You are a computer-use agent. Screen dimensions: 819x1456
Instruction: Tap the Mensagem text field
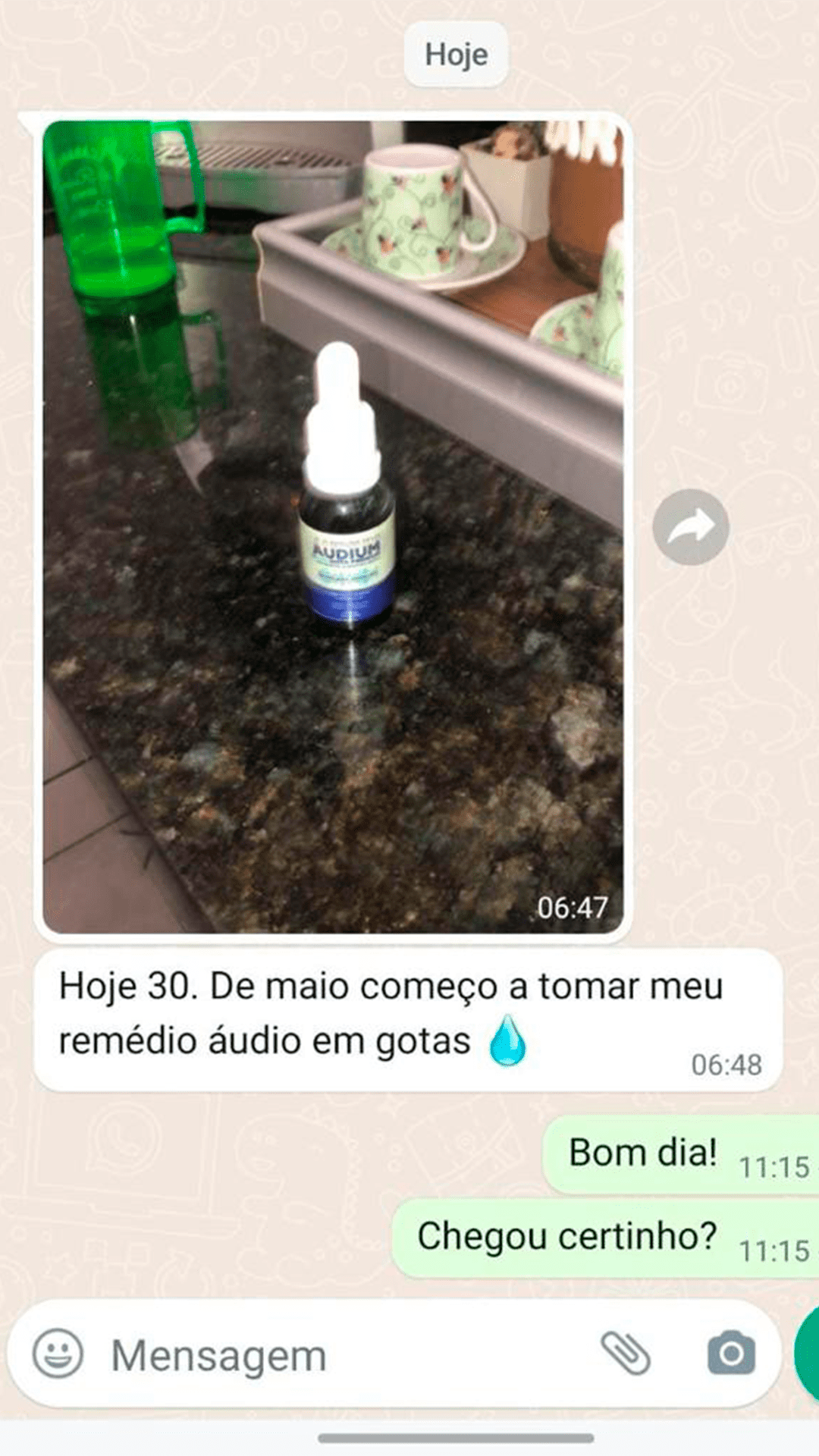(x=341, y=1355)
